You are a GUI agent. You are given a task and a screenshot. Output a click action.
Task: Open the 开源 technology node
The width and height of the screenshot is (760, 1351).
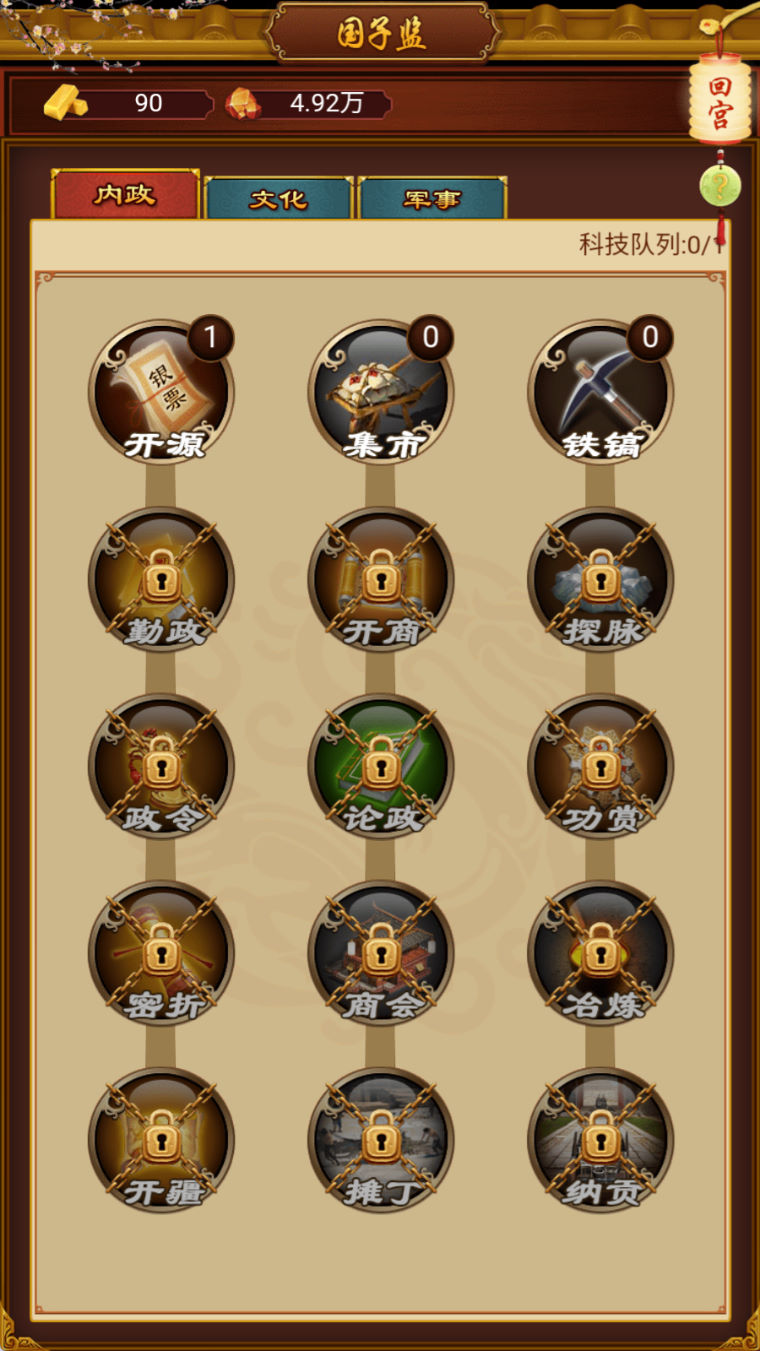(x=162, y=392)
